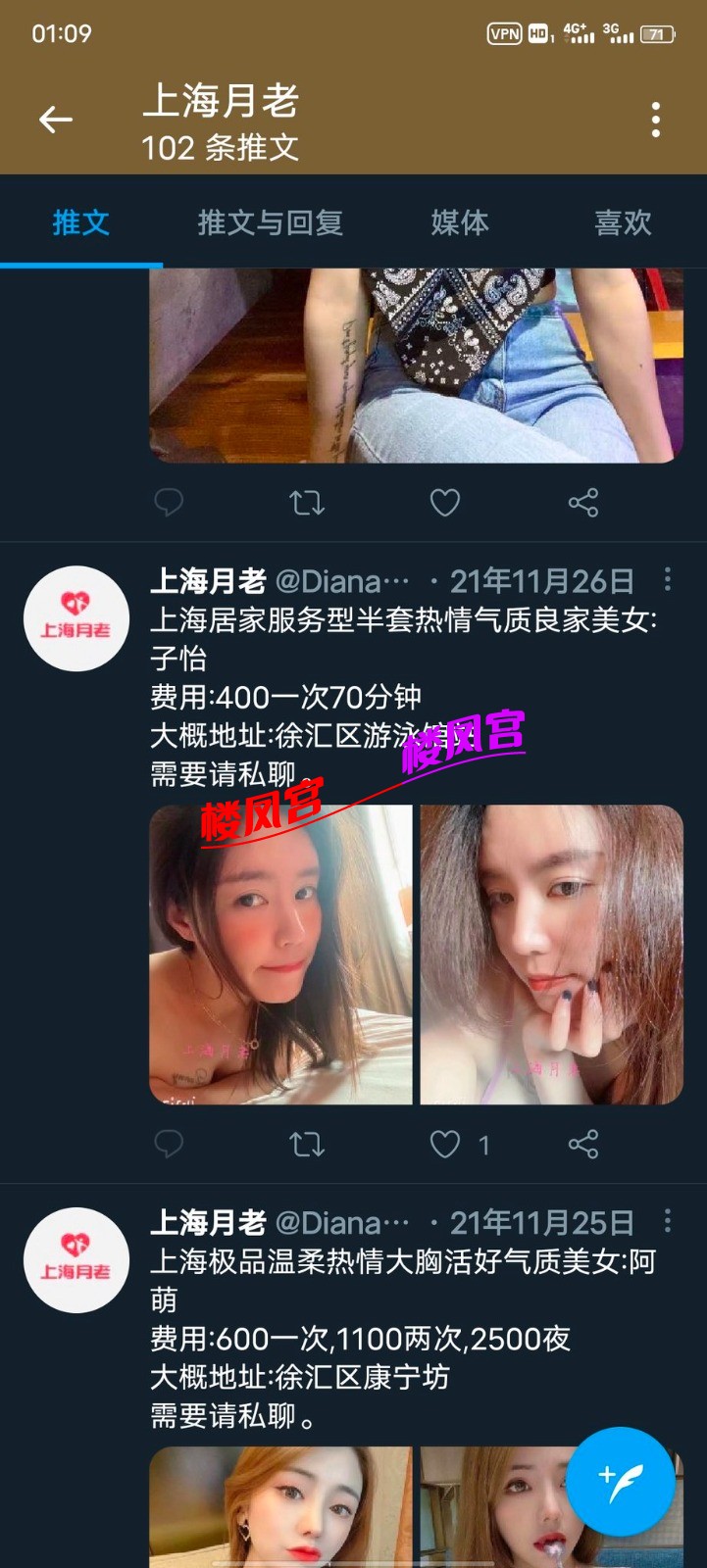The height and width of the screenshot is (1568, 707).
Task: Switch to the 推文与回复 tab
Action: (x=270, y=222)
